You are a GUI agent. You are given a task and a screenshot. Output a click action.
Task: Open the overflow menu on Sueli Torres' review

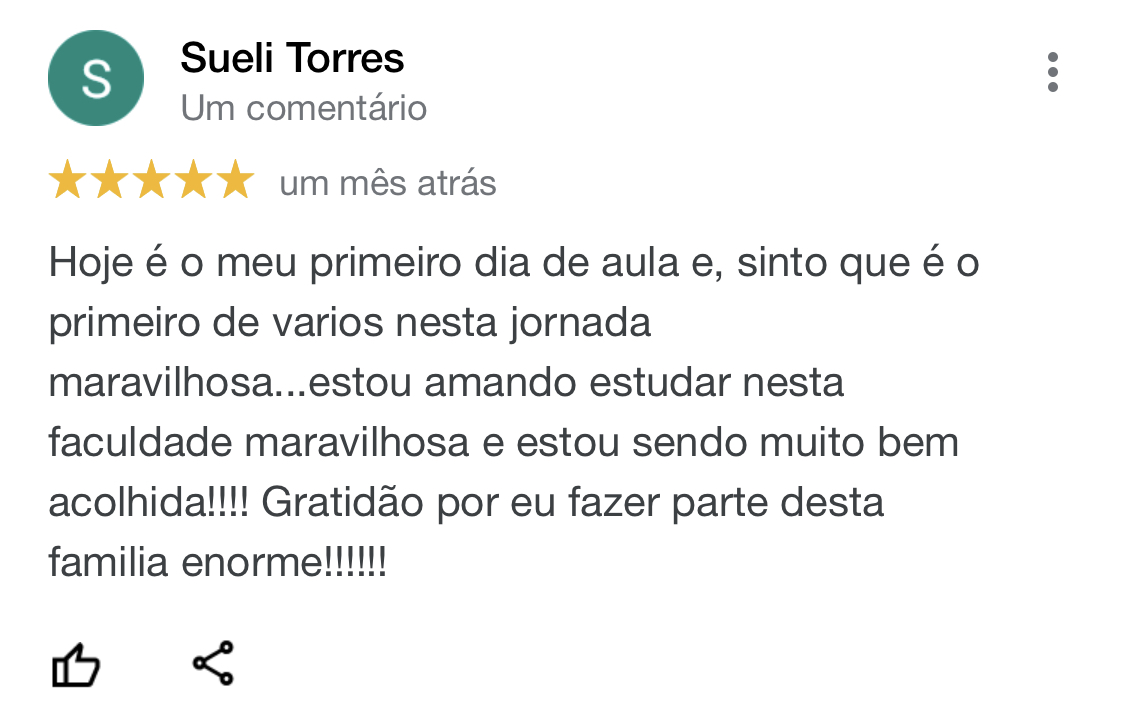click(x=1052, y=73)
